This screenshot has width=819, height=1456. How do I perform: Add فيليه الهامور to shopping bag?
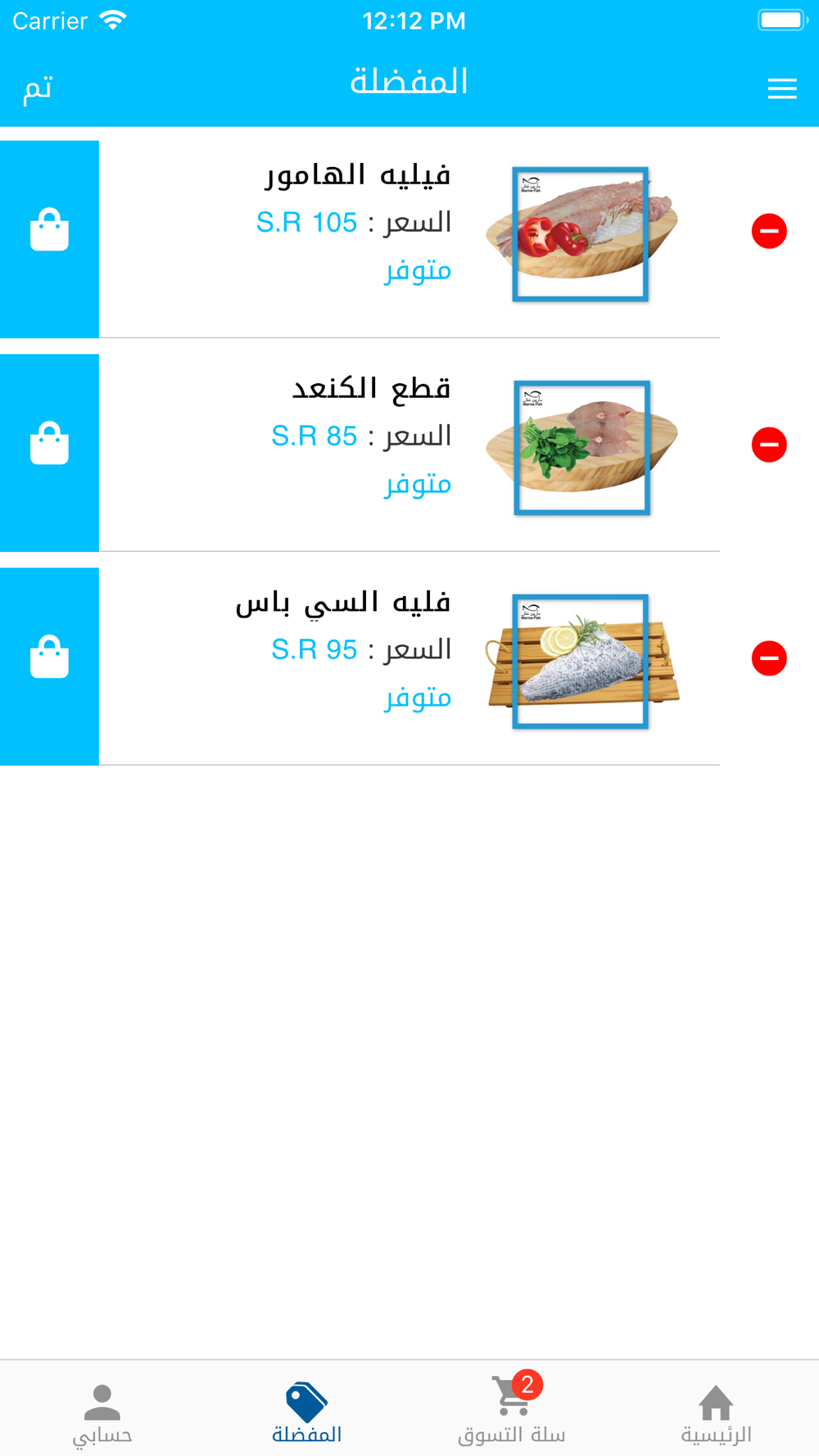point(49,239)
